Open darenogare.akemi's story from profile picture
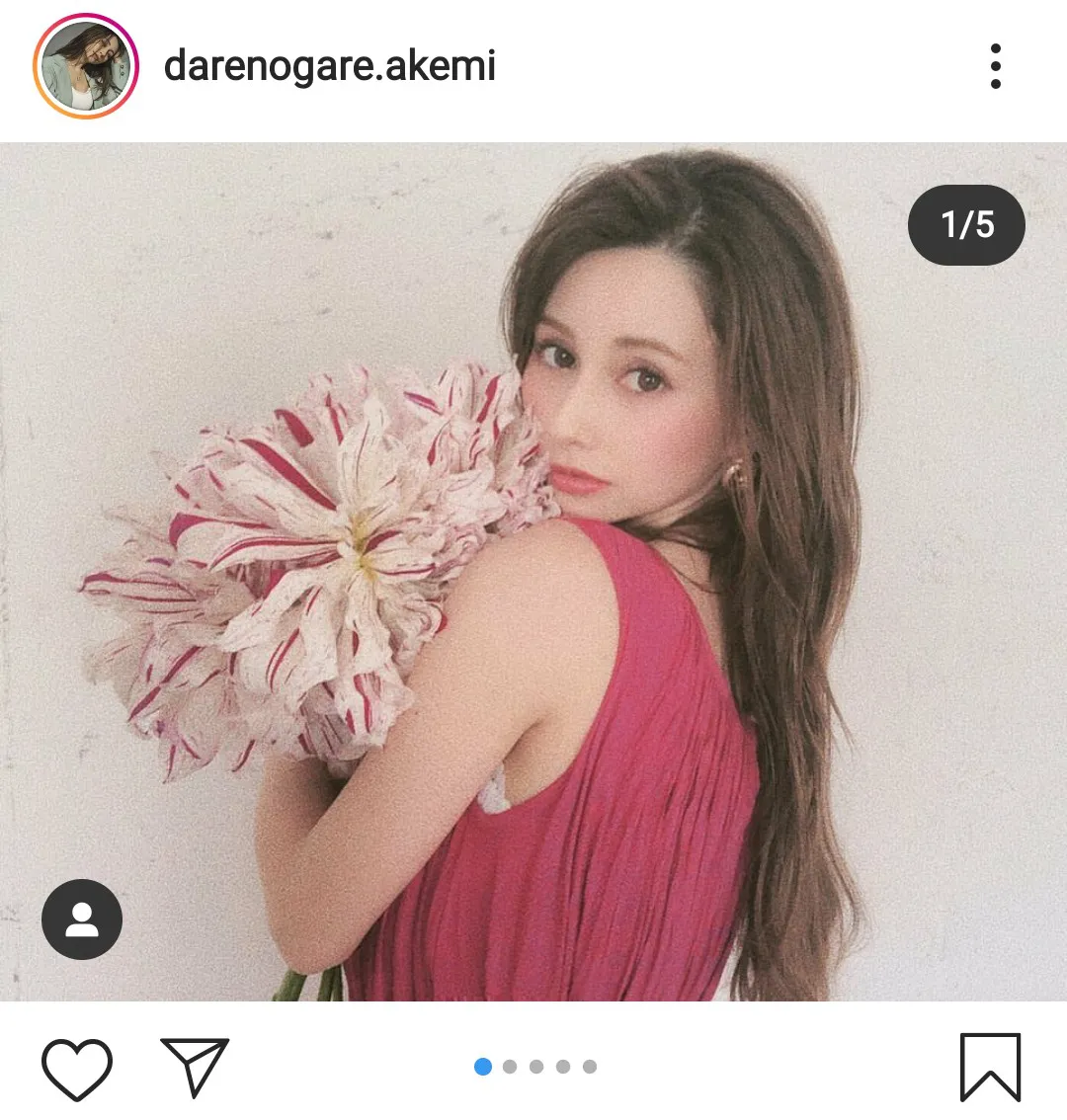1067x1120 pixels. (86, 66)
